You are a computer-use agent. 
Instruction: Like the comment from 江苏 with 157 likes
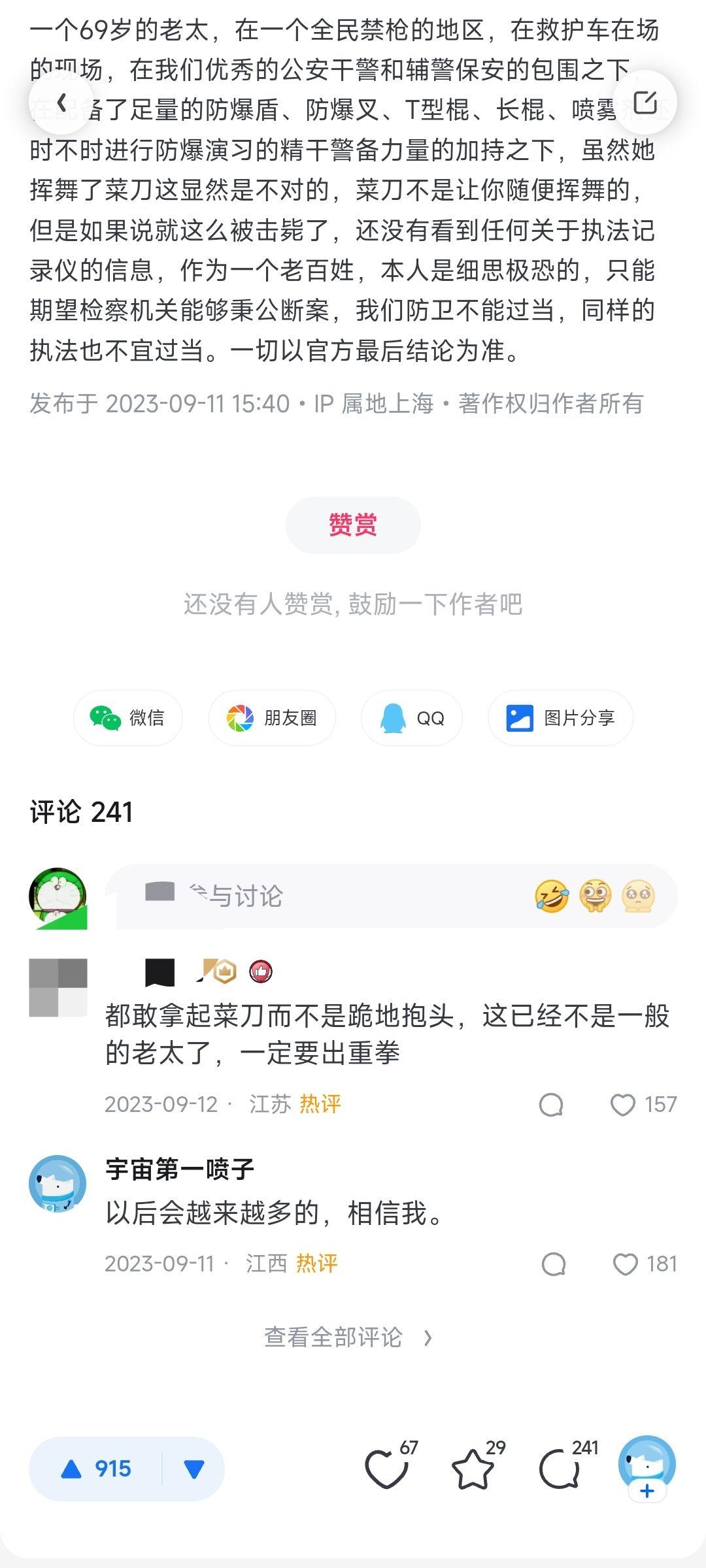click(622, 1105)
